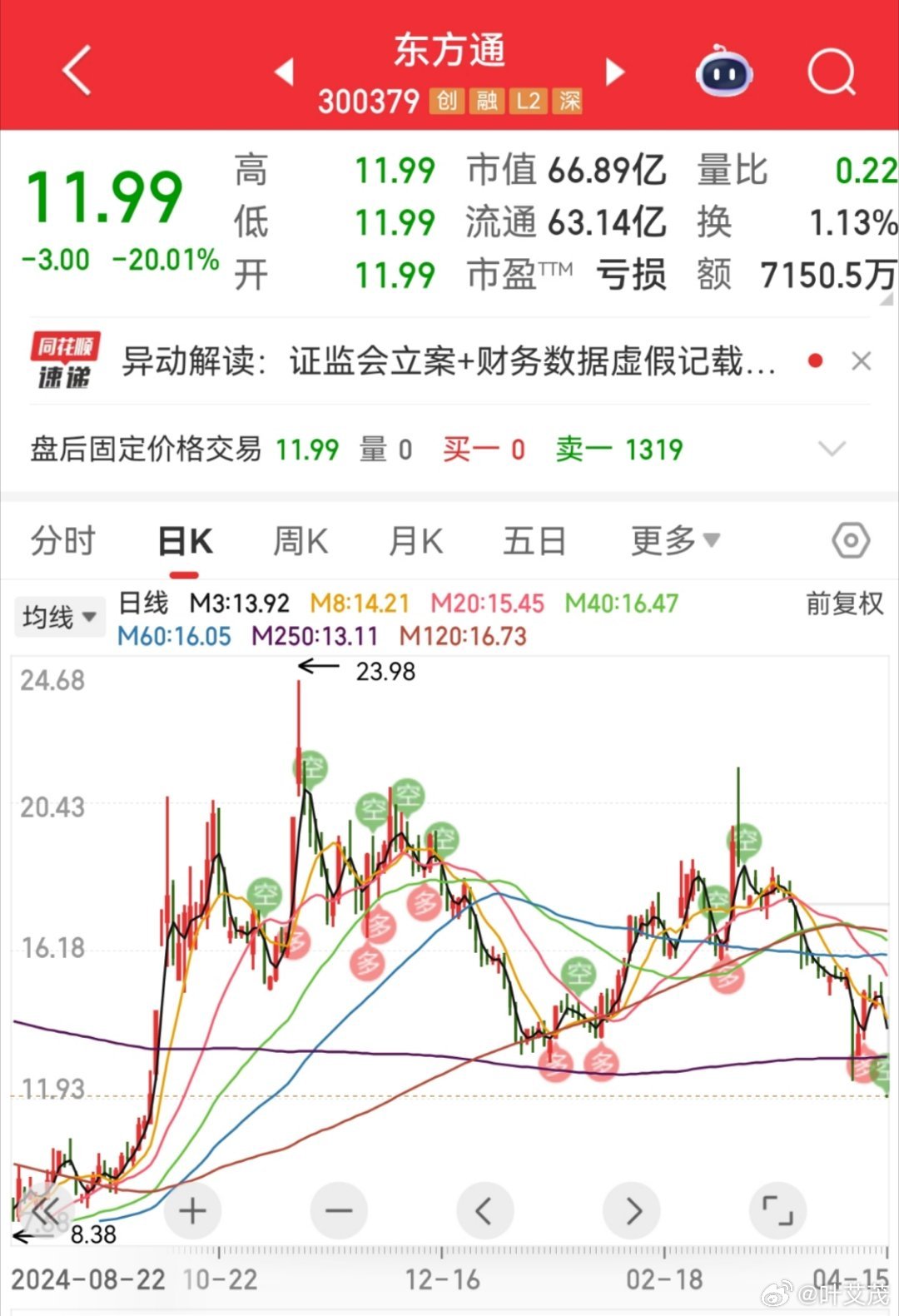This screenshot has width=899, height=1316.
Task: Click the rewind icon at chart bottom left
Action: click(x=47, y=1211)
